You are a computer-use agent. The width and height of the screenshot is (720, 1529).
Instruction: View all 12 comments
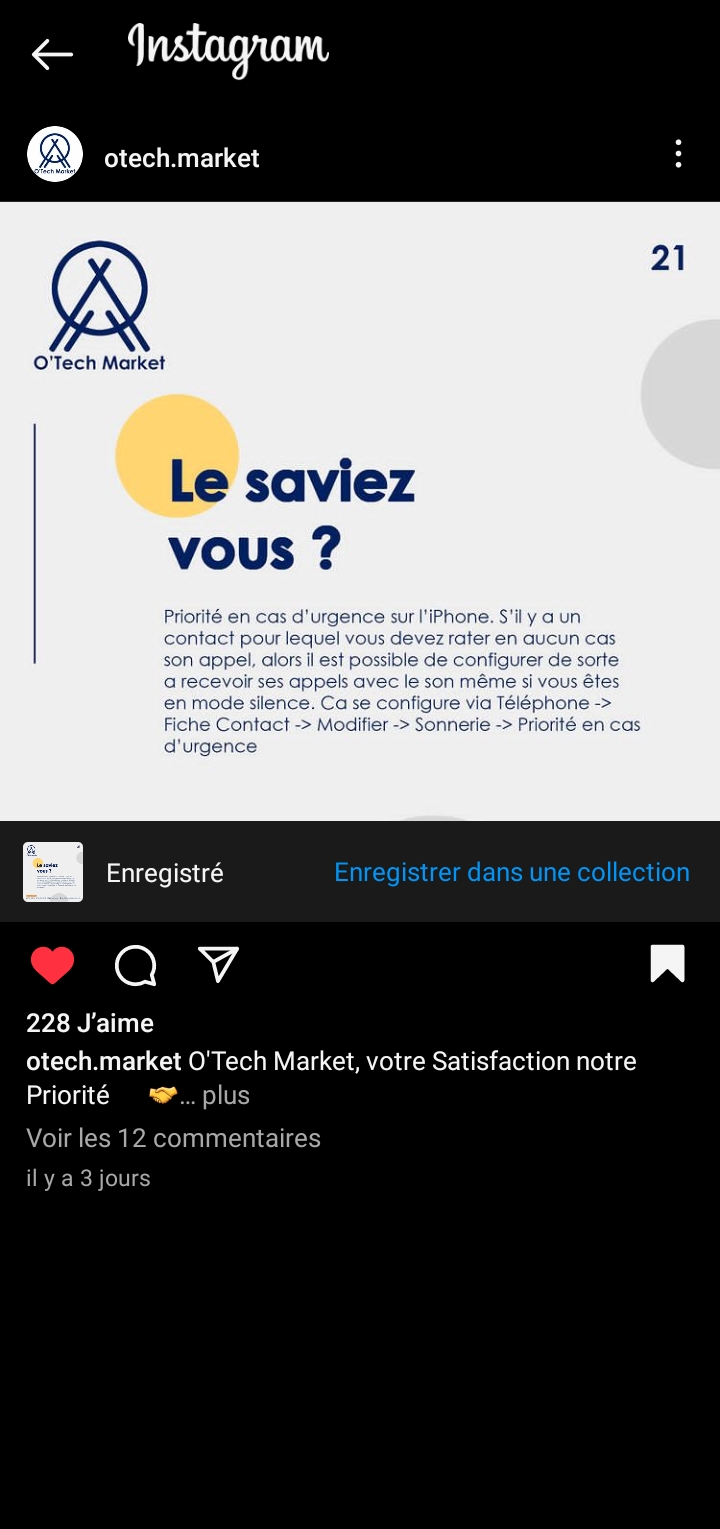tap(173, 1138)
